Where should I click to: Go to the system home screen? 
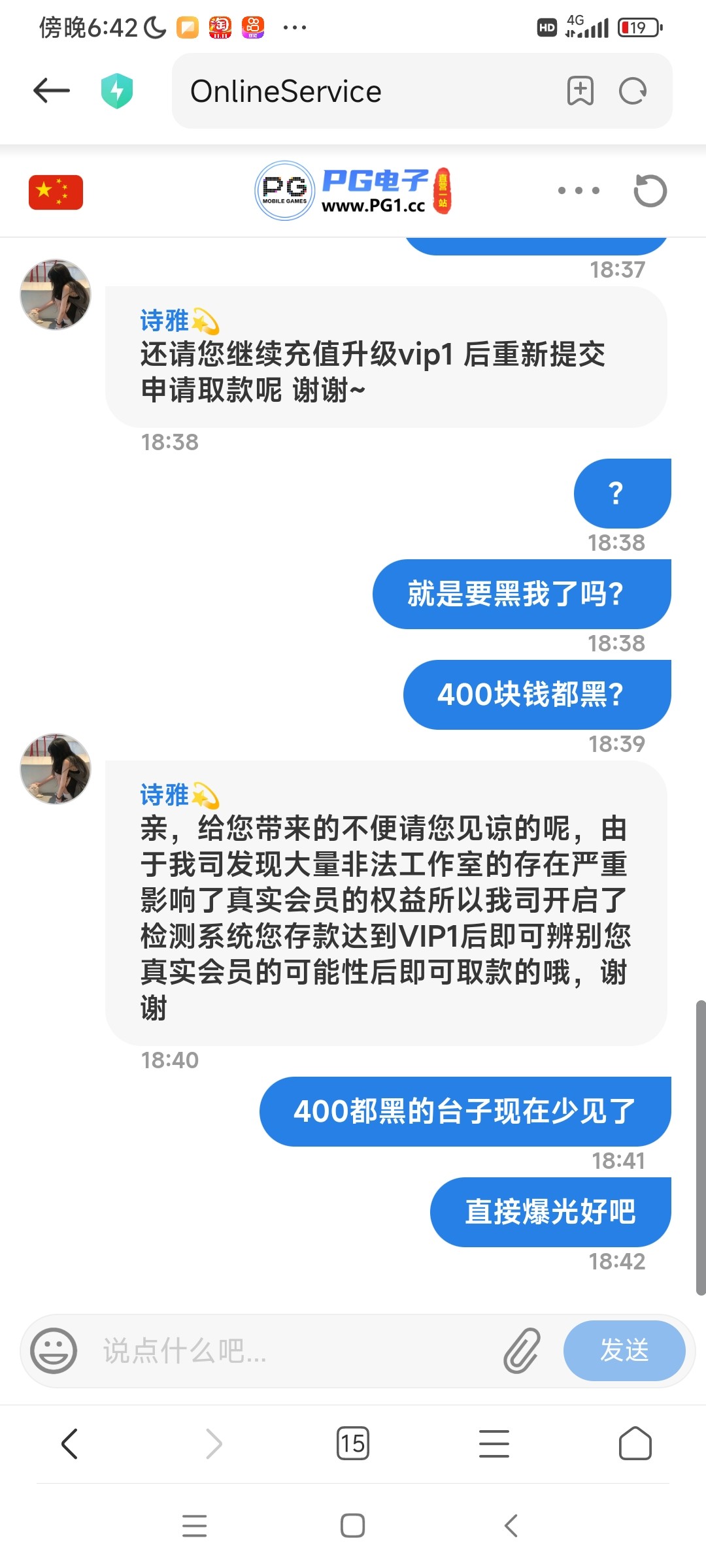352,1526
